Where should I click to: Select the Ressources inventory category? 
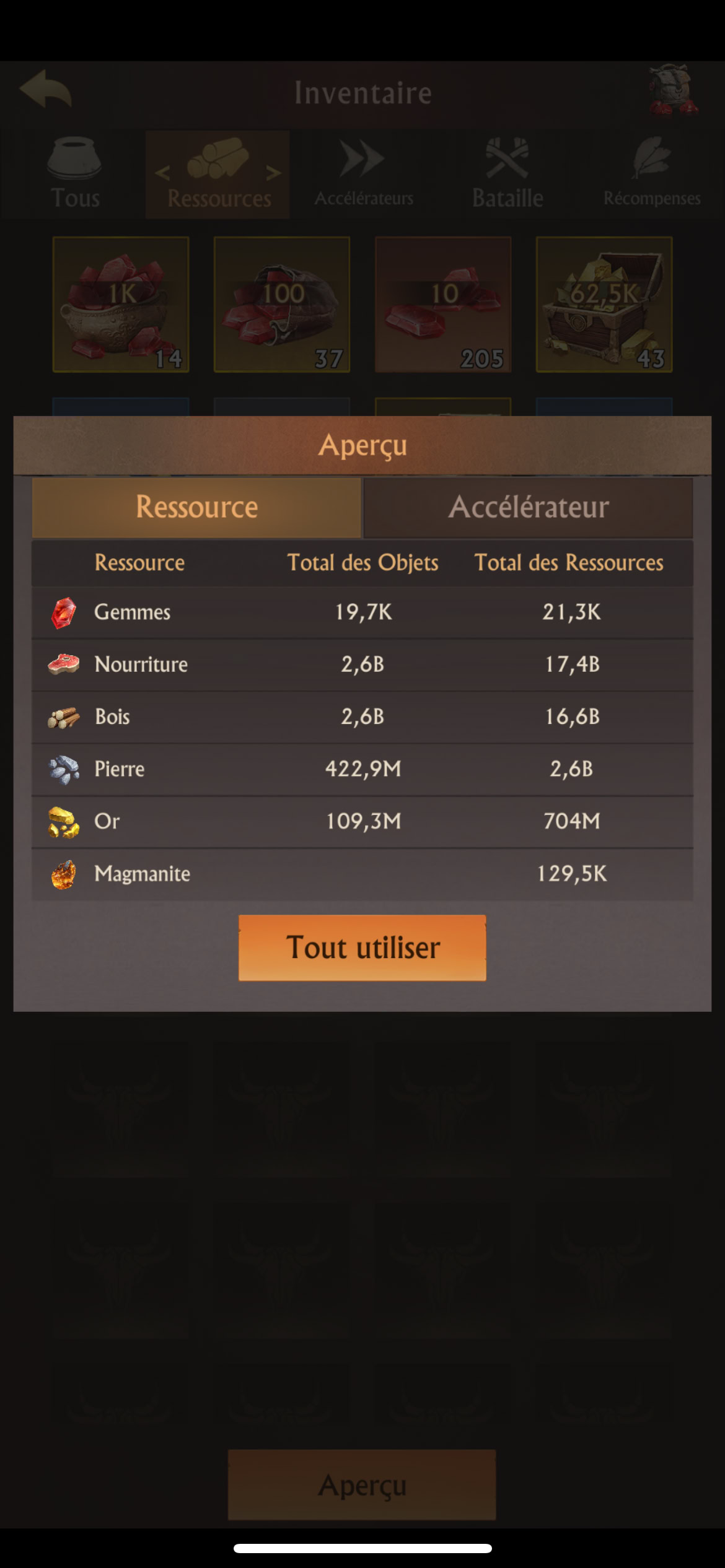pos(218,175)
